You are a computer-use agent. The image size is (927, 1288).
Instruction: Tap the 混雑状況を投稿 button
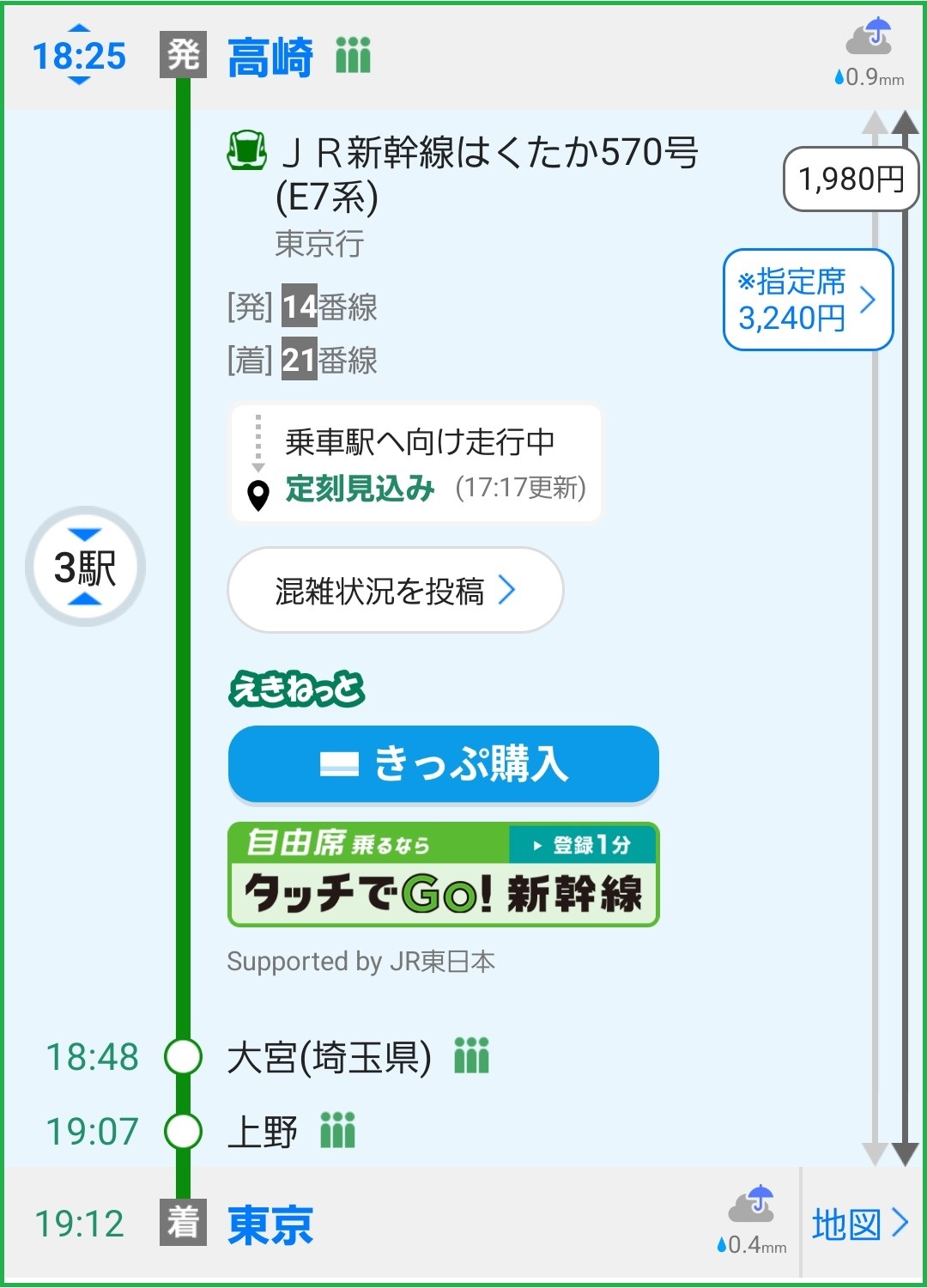(395, 591)
